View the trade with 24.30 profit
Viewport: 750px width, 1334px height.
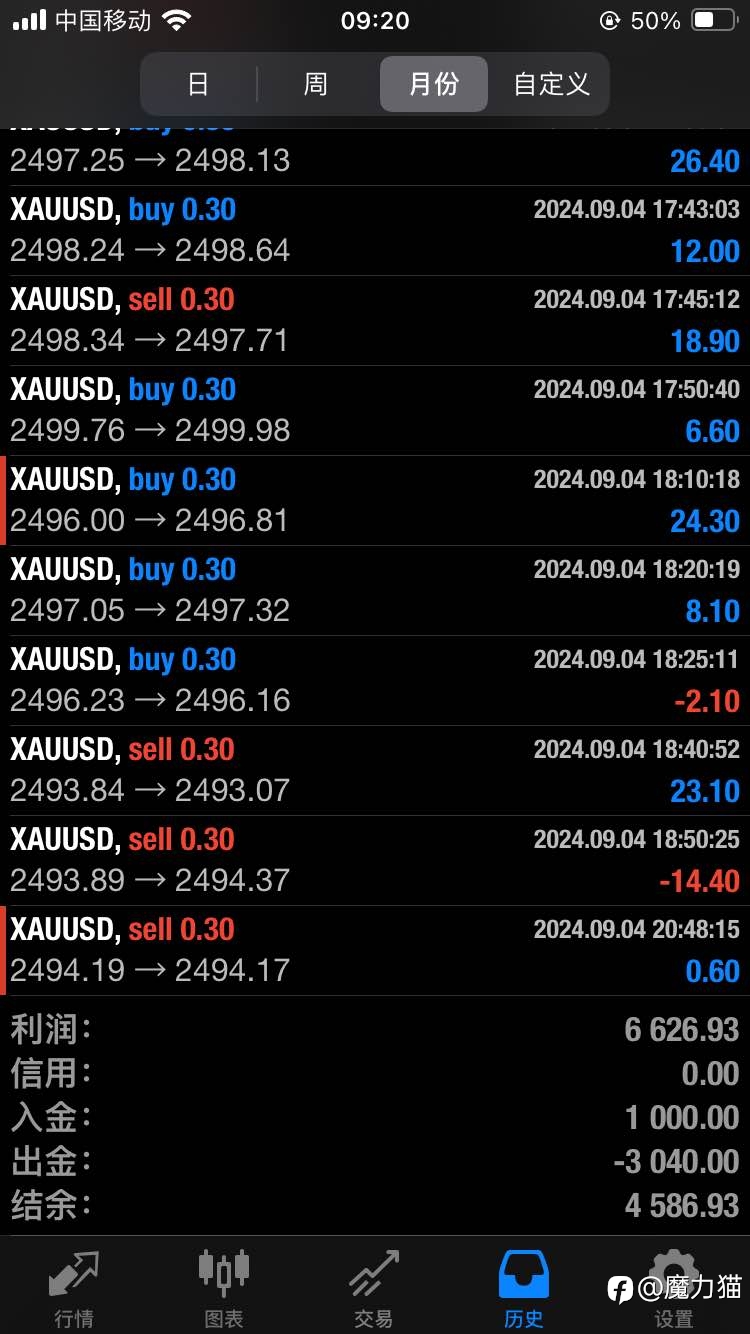[x=375, y=501]
